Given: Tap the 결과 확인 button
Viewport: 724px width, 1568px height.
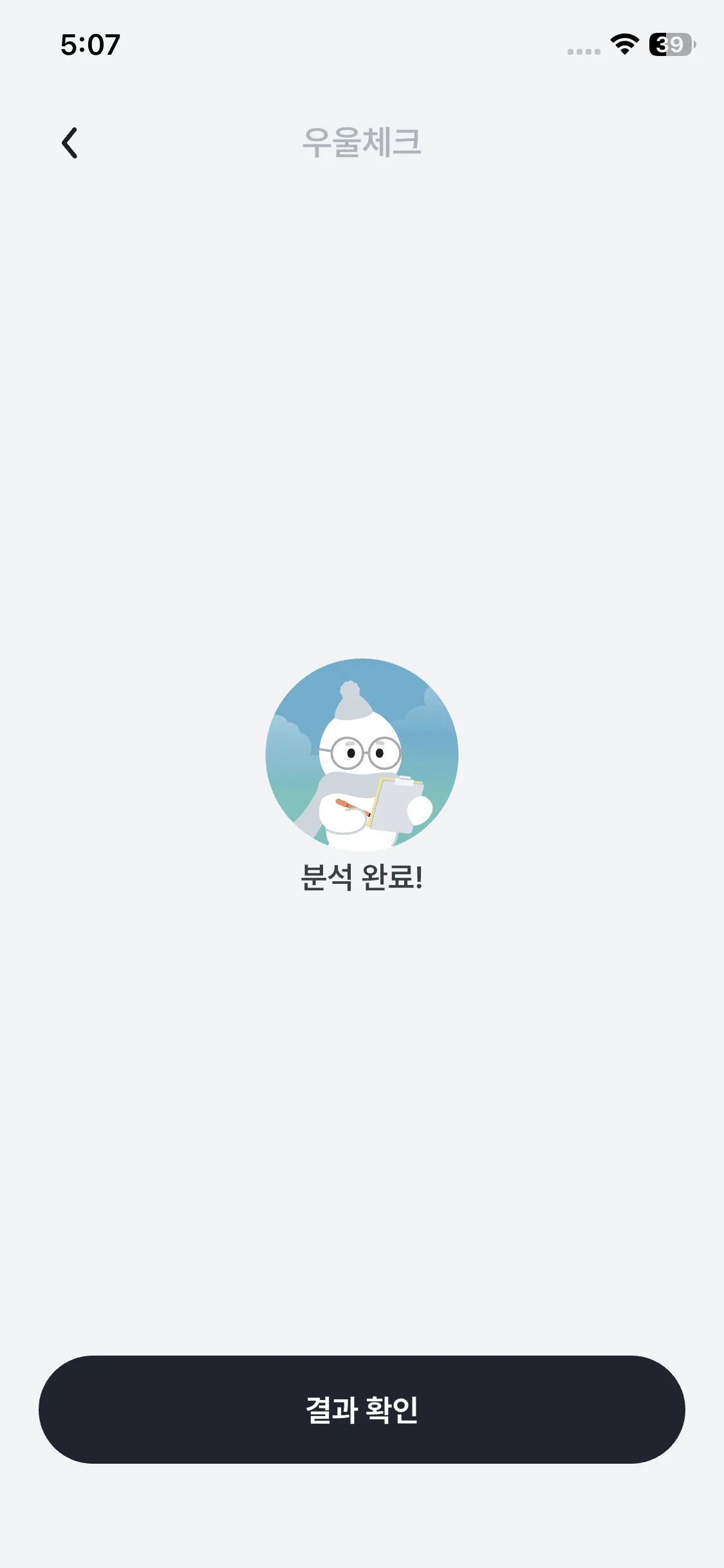Looking at the screenshot, I should click(x=362, y=1410).
